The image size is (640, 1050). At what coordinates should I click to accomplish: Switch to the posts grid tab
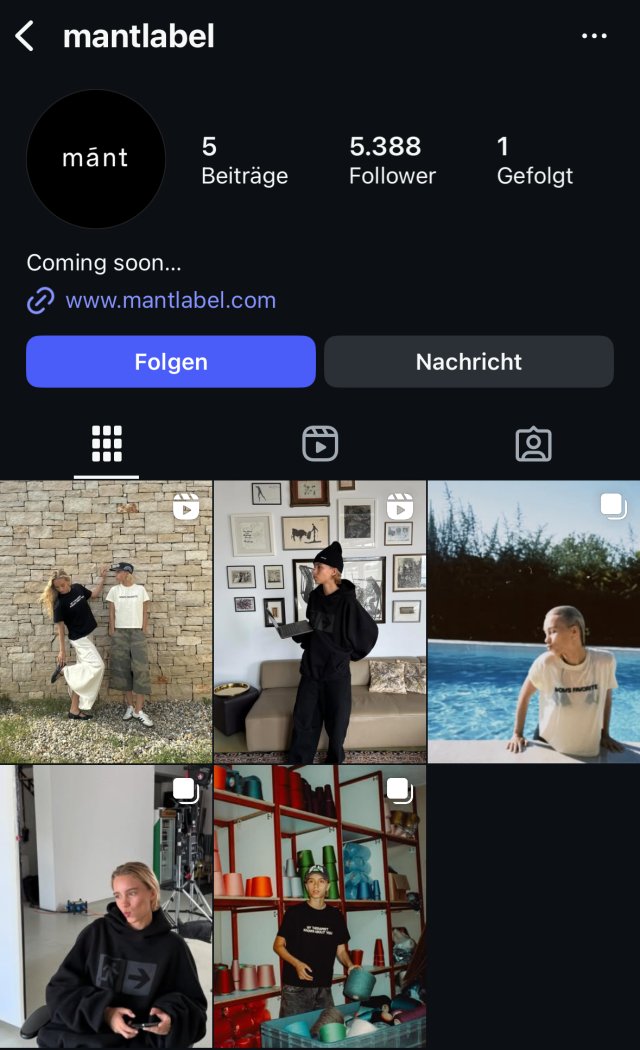coord(106,444)
